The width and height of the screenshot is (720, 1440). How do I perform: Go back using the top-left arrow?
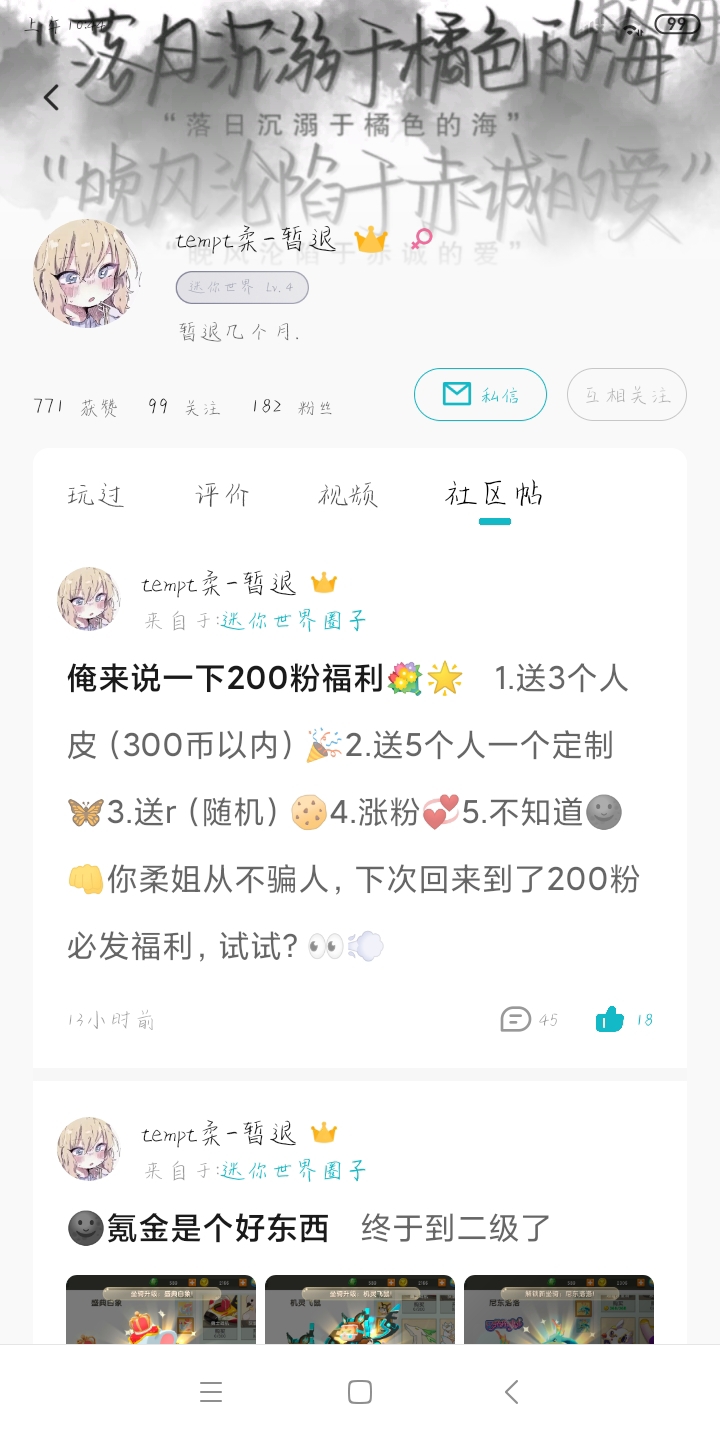(x=52, y=97)
